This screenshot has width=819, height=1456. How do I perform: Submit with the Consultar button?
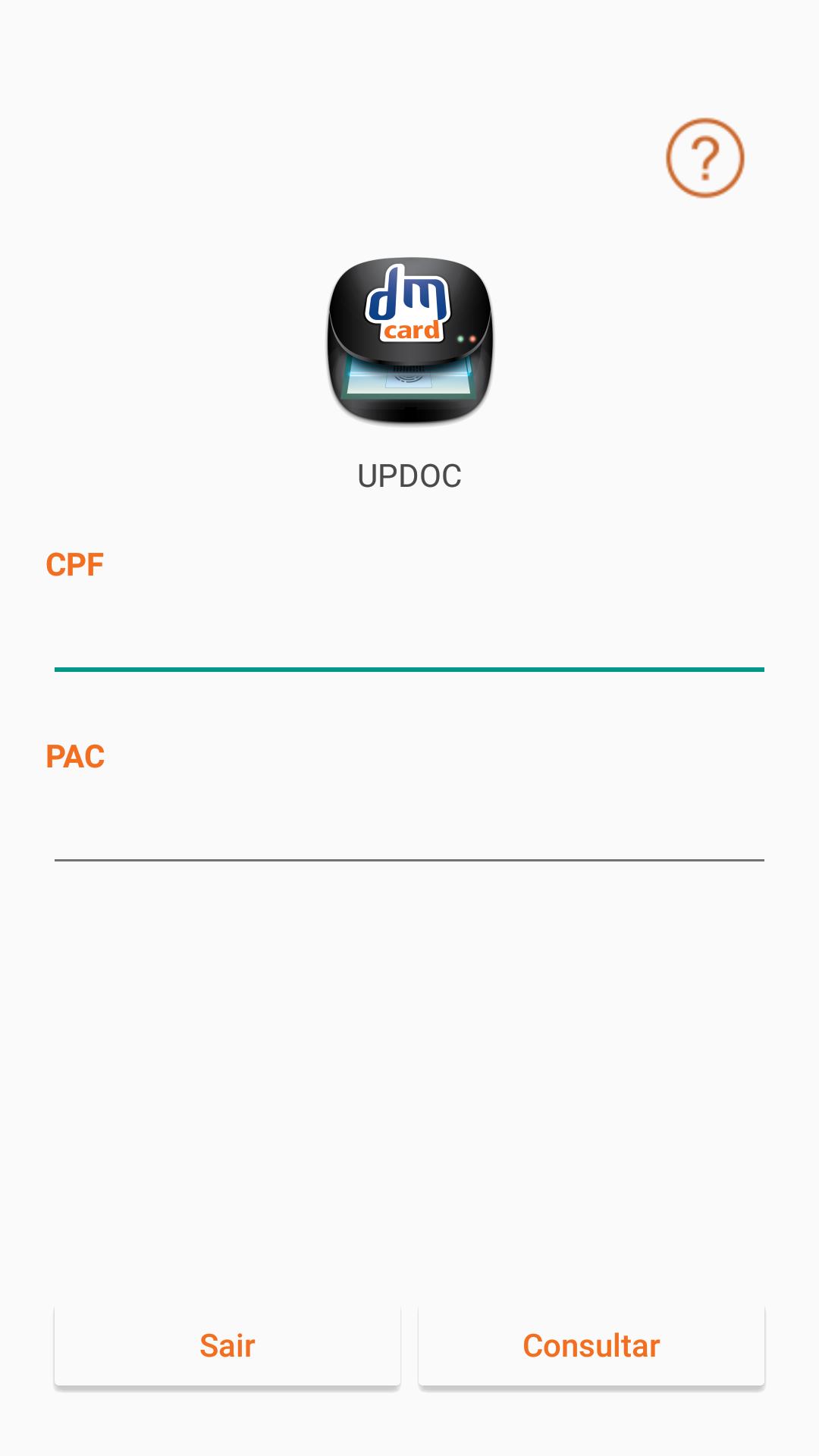[x=591, y=1345]
